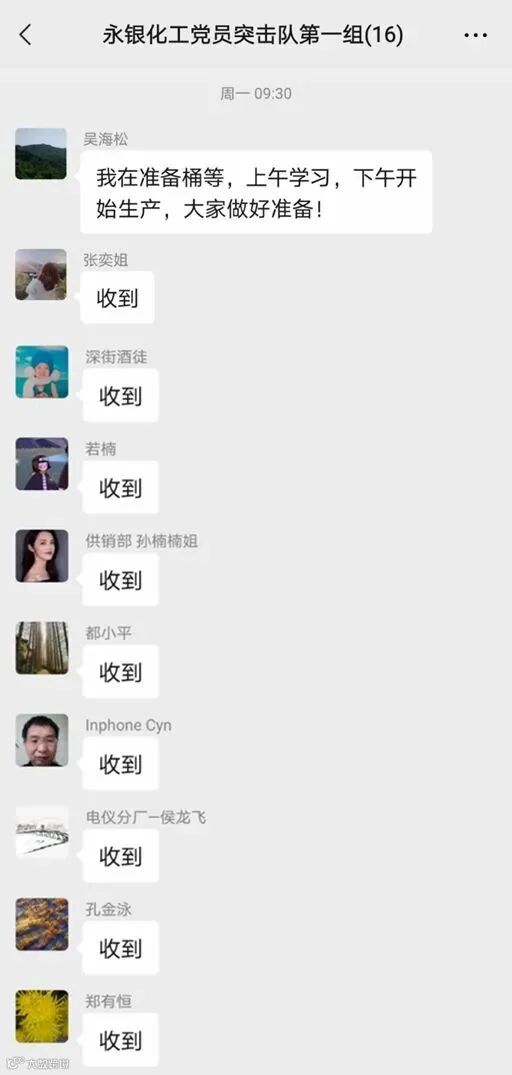View Inphone Cyn's profile picture

42,740
